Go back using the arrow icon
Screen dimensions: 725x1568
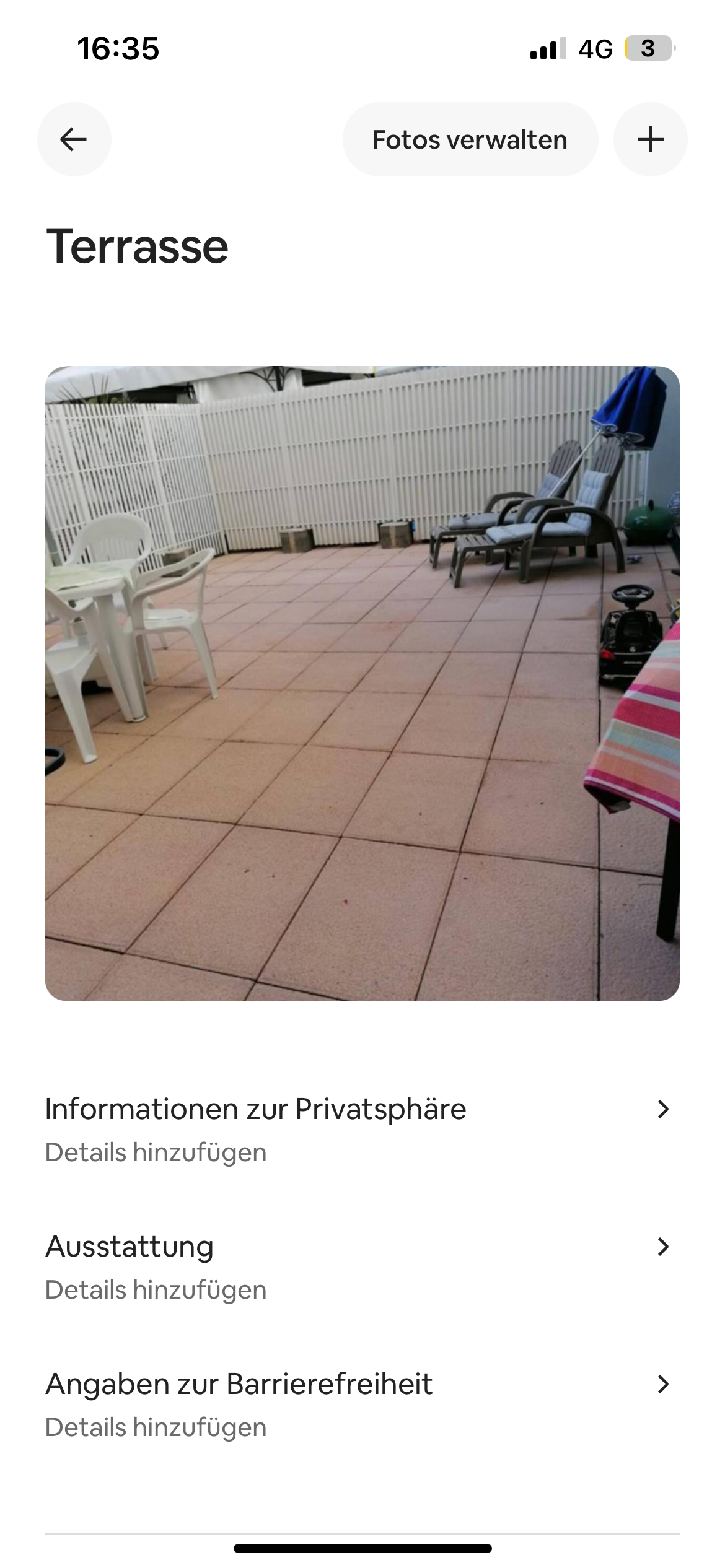pos(74,139)
